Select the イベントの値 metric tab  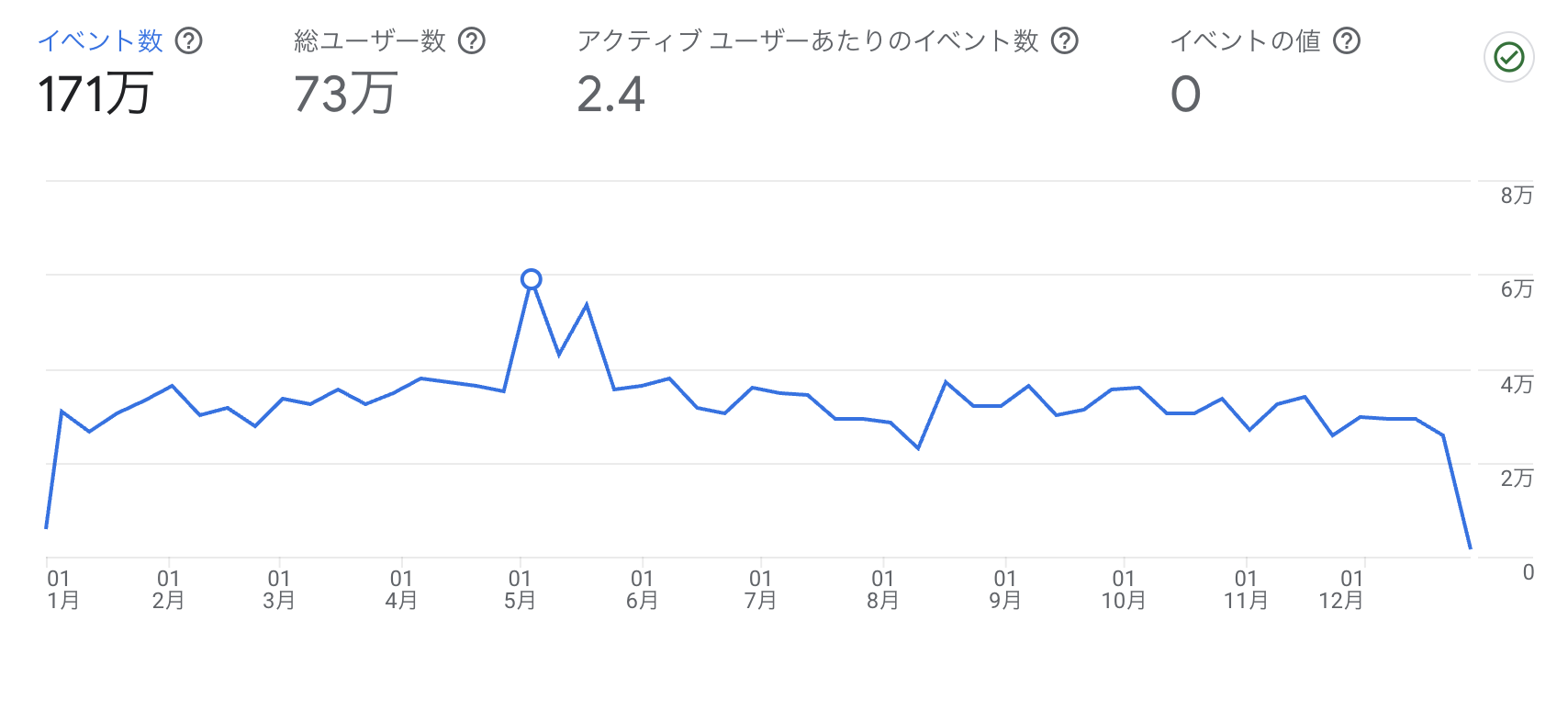pos(1245,41)
